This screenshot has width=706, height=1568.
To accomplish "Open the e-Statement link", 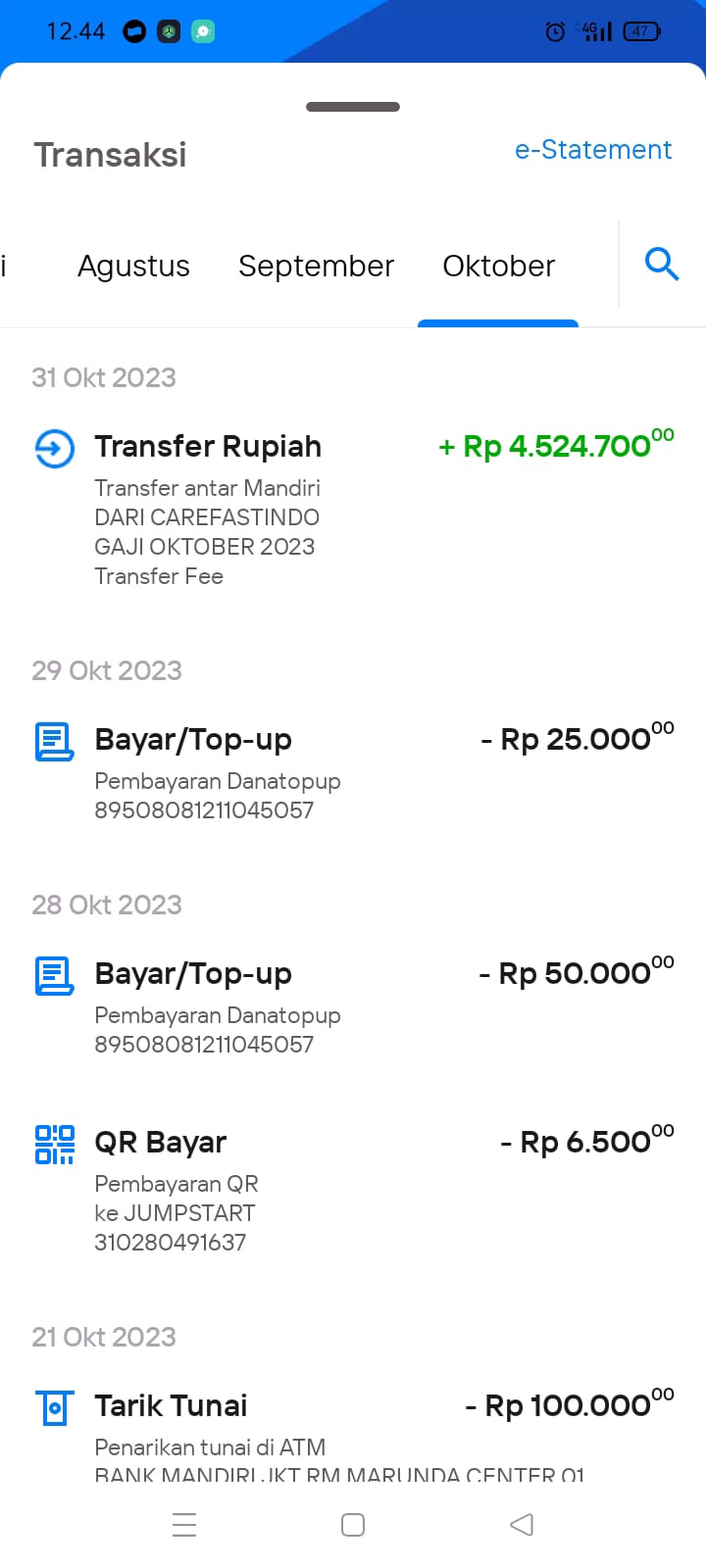I will [x=593, y=150].
